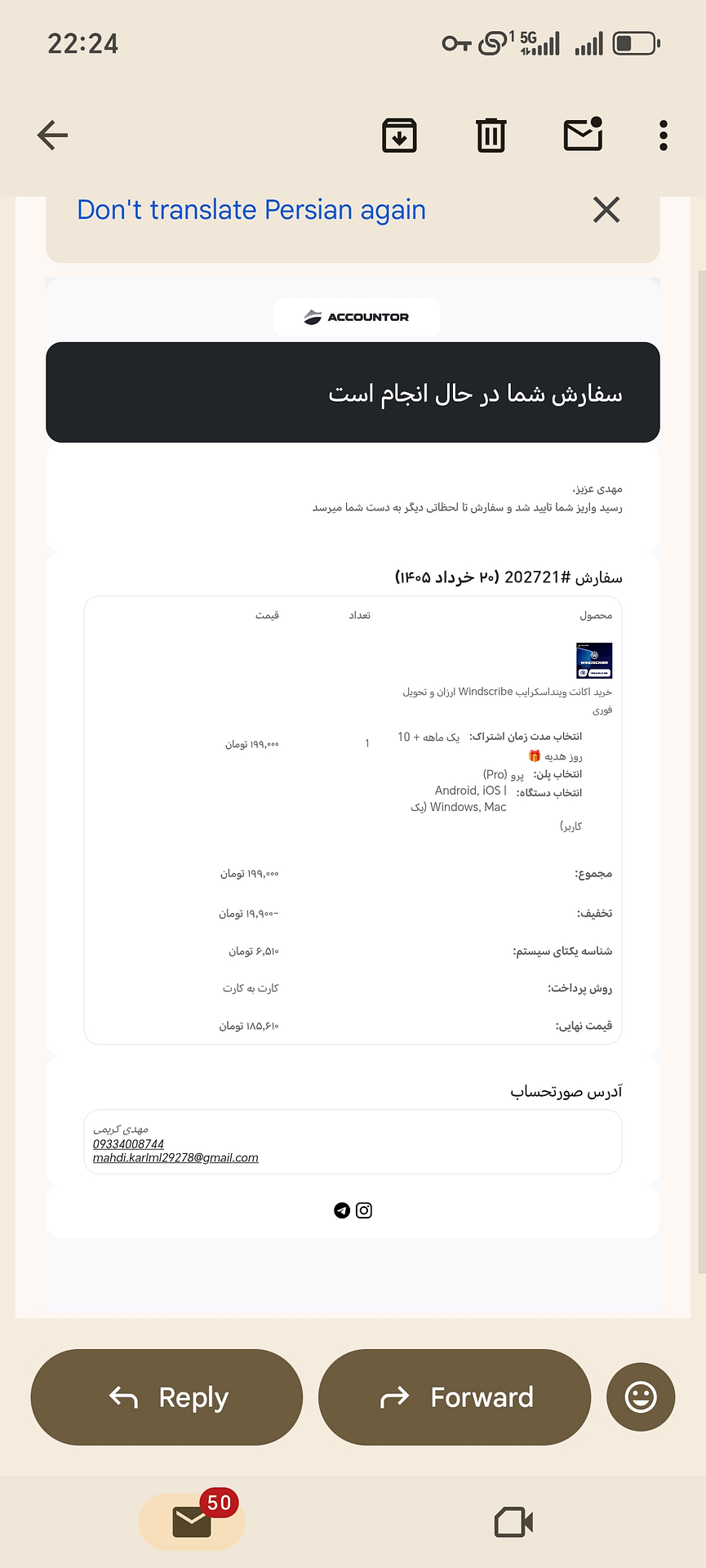Switch to the Meet video tab
The image size is (706, 1568).
click(x=514, y=1522)
